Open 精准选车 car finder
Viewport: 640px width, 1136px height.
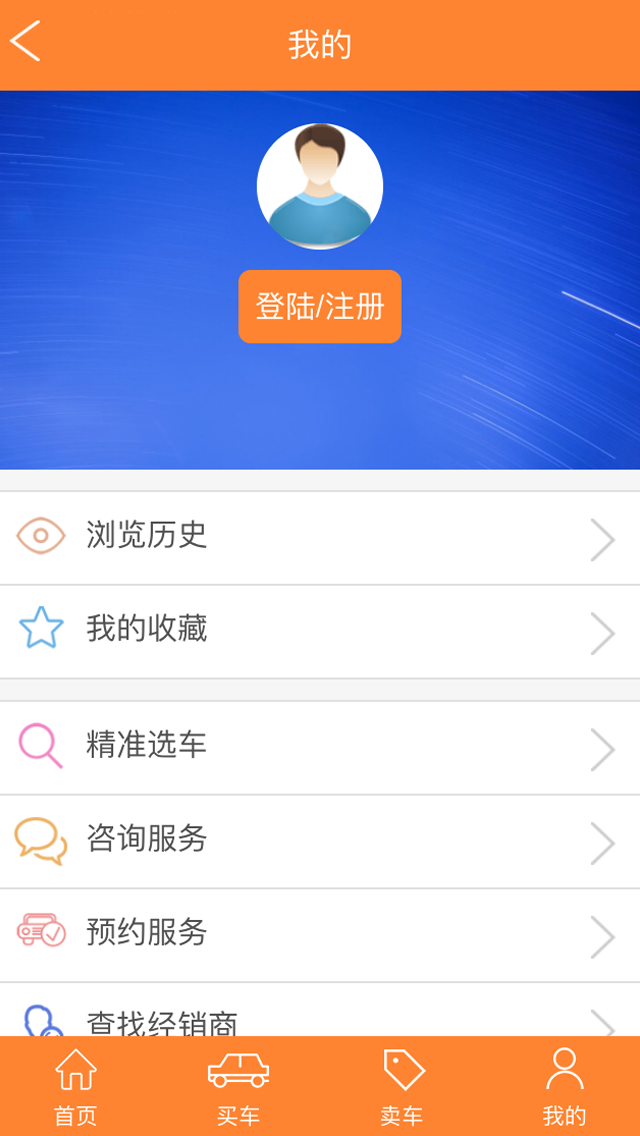point(320,747)
